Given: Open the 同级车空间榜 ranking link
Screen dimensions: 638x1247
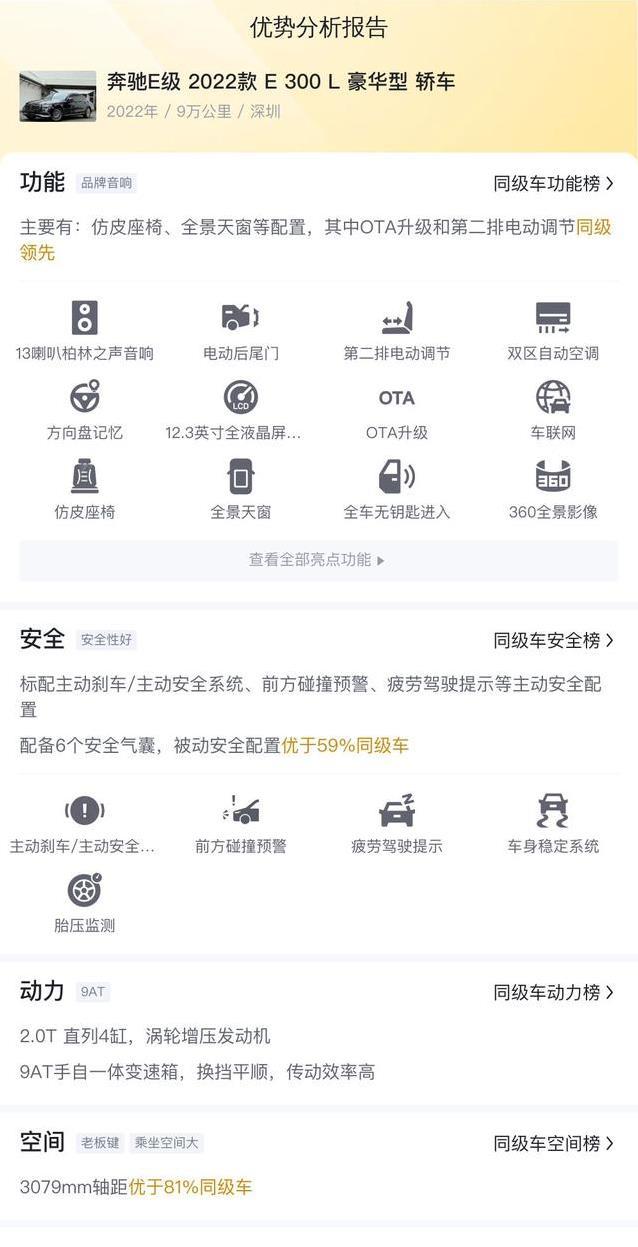Looking at the screenshot, I should (x=554, y=1143).
